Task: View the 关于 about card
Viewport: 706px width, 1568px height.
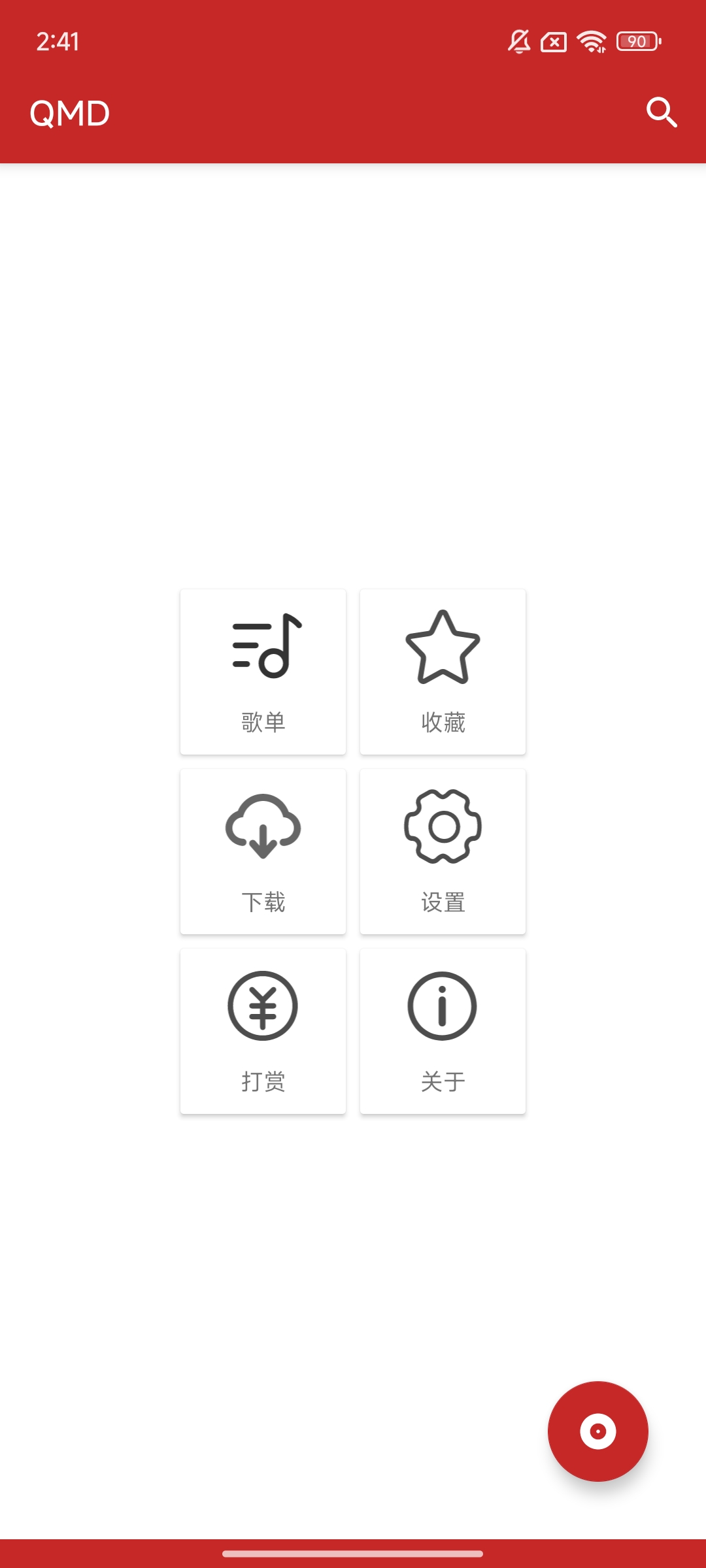Action: 443,1031
